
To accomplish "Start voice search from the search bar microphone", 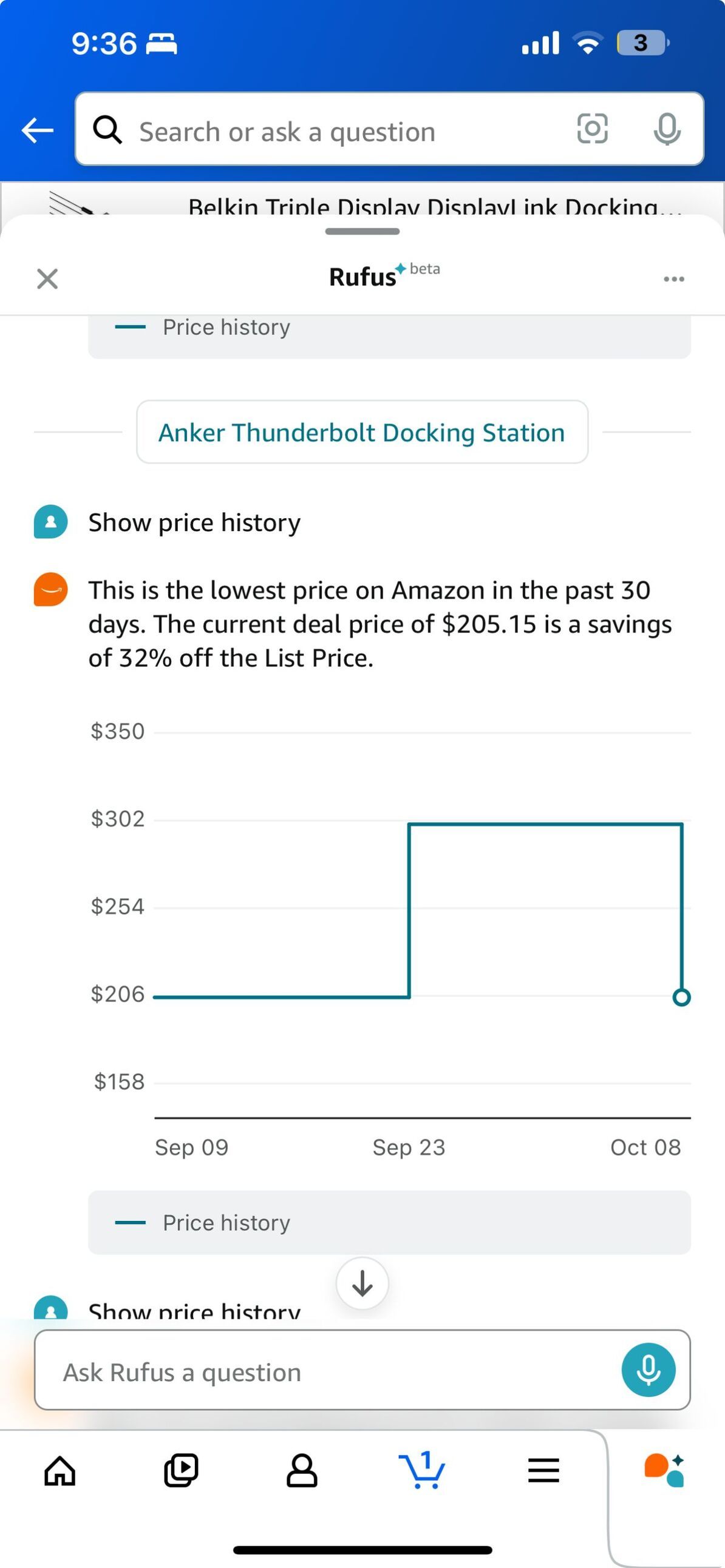I will click(x=667, y=129).
